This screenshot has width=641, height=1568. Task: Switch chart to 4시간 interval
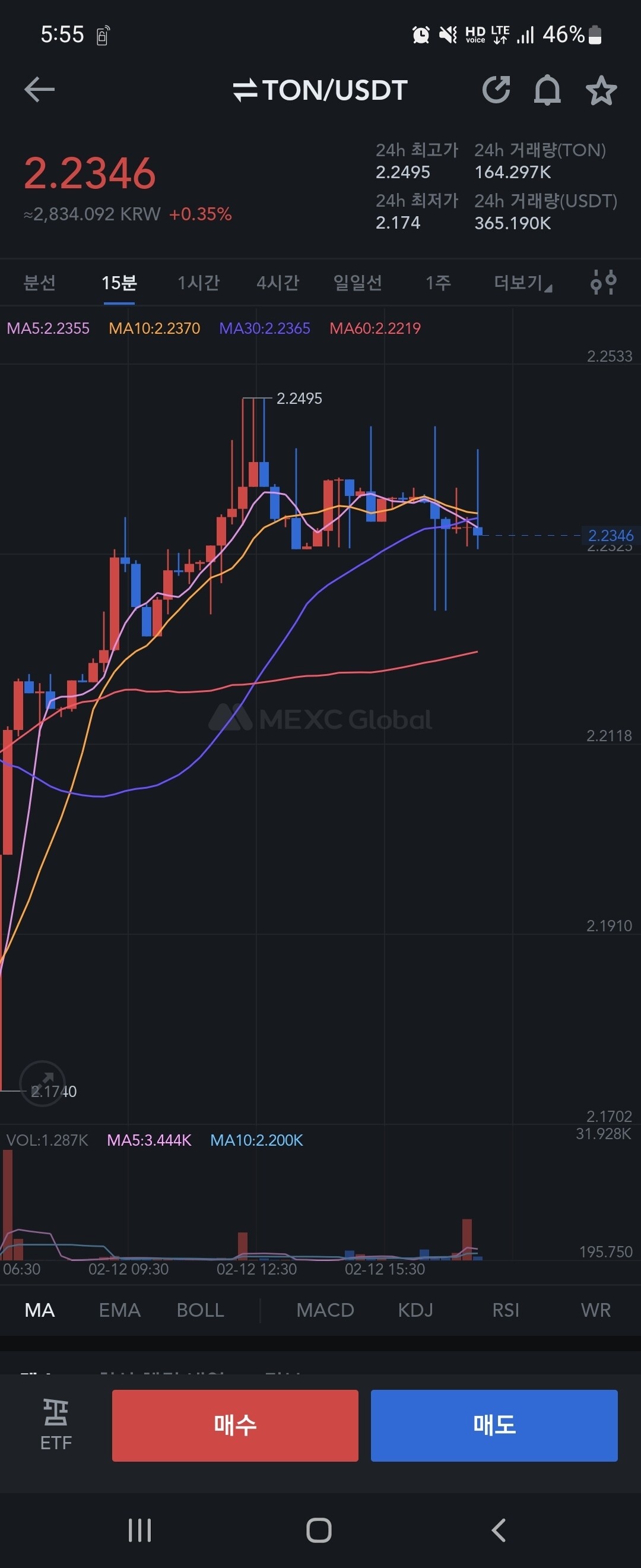pyautogui.click(x=278, y=283)
